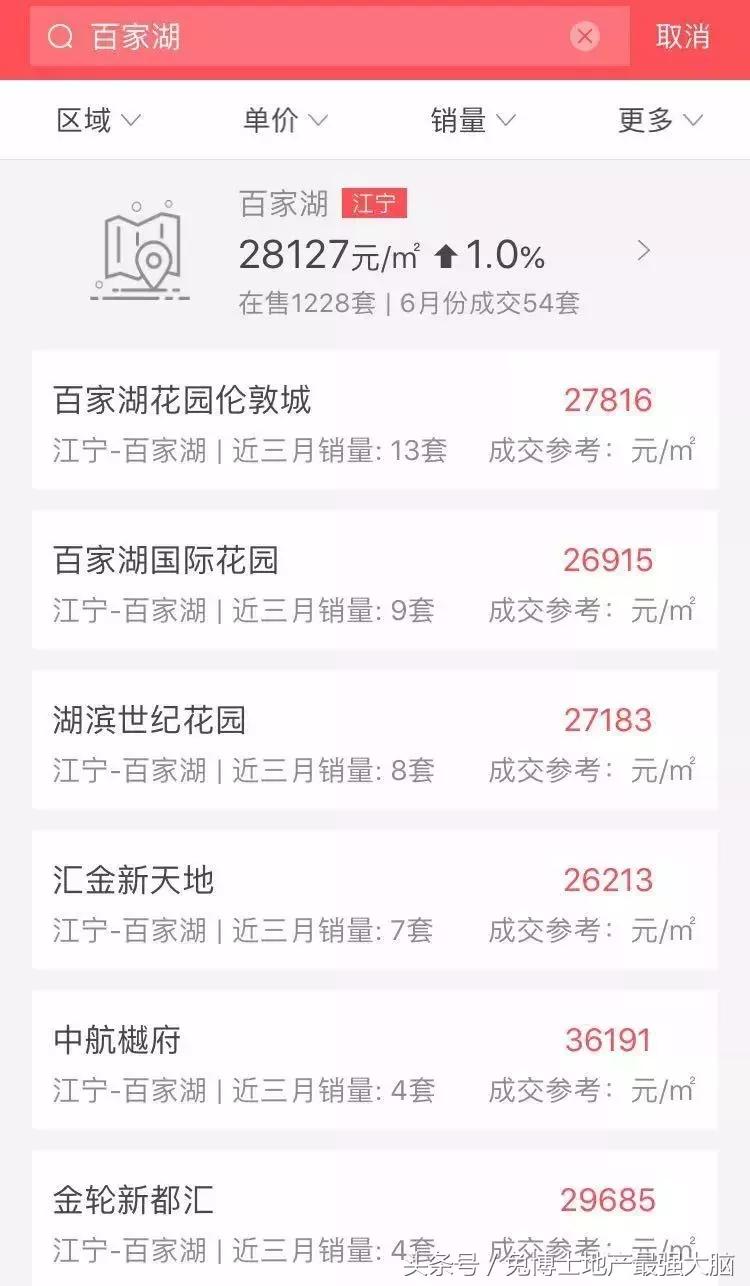Tap the dropdown chevron next to 更多
This screenshot has height=1286, width=750.
tap(692, 119)
